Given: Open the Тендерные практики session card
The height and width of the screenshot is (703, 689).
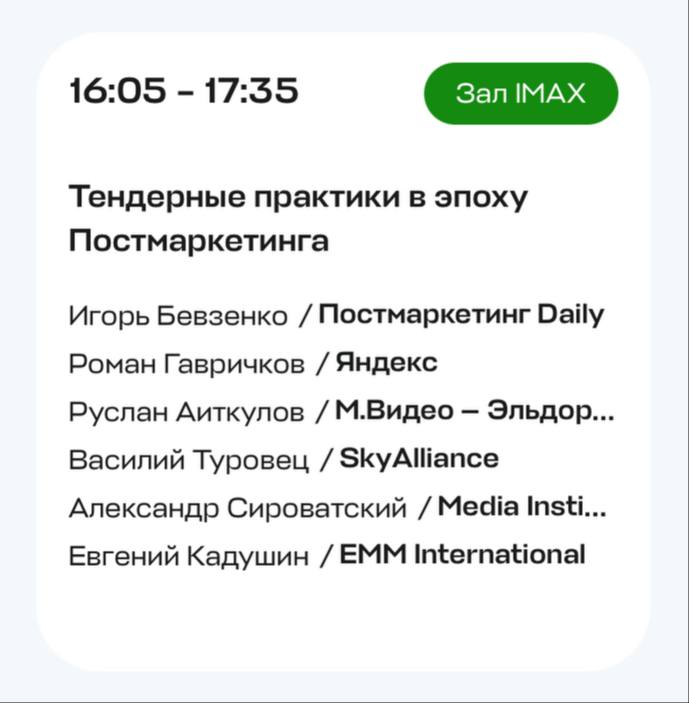Looking at the screenshot, I should 298,219.
